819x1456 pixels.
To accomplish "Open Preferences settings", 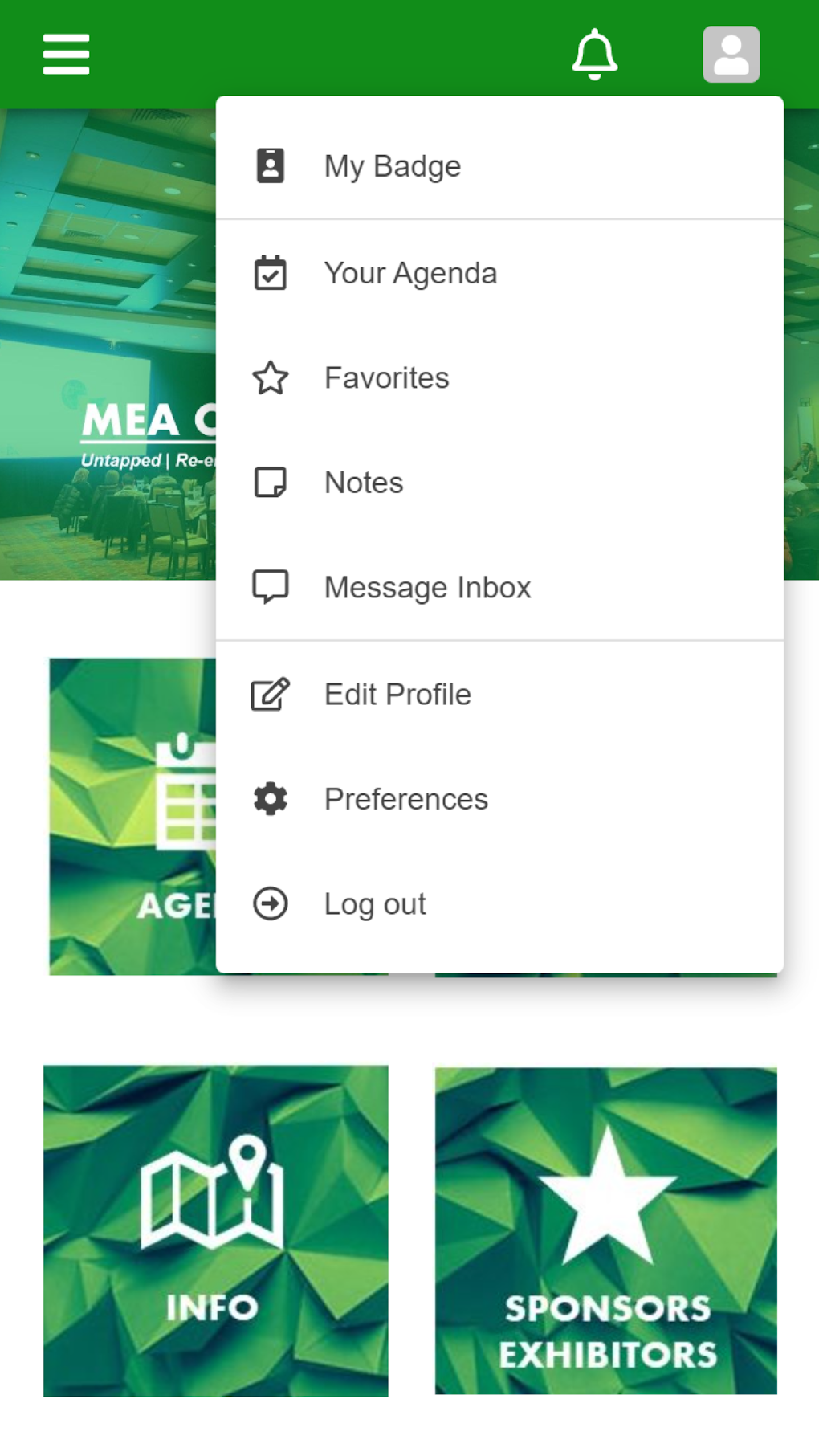I will [x=405, y=799].
